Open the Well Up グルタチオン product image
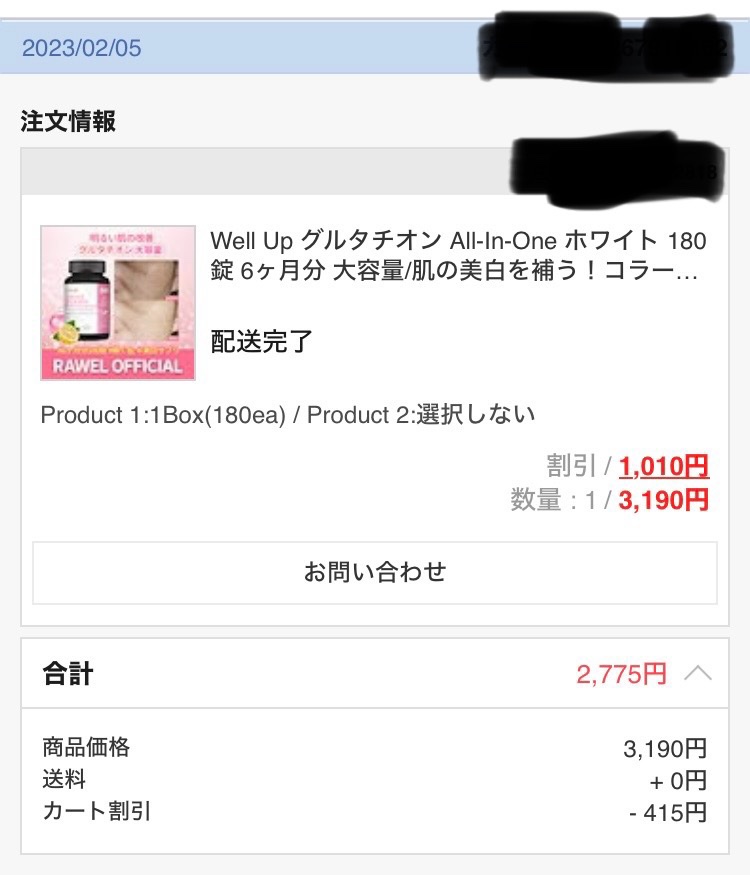The height and width of the screenshot is (875, 750). coord(117,303)
